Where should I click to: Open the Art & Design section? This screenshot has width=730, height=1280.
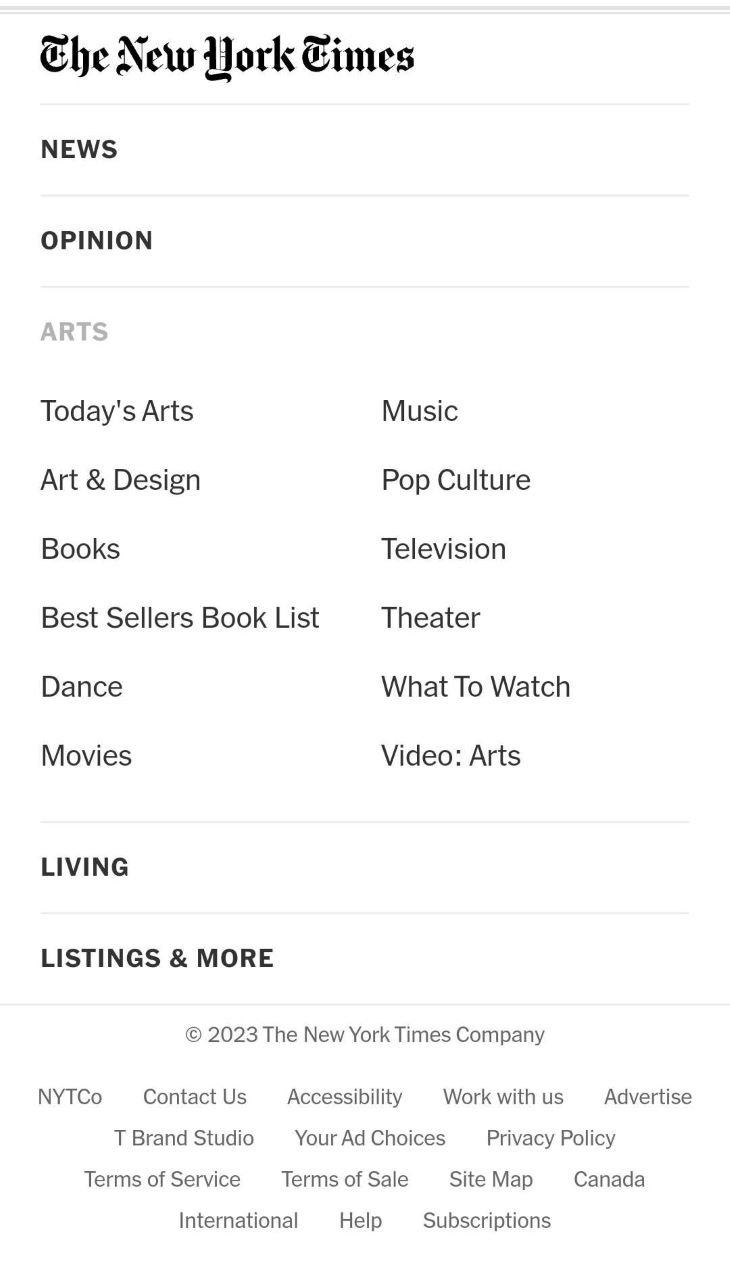pos(120,479)
